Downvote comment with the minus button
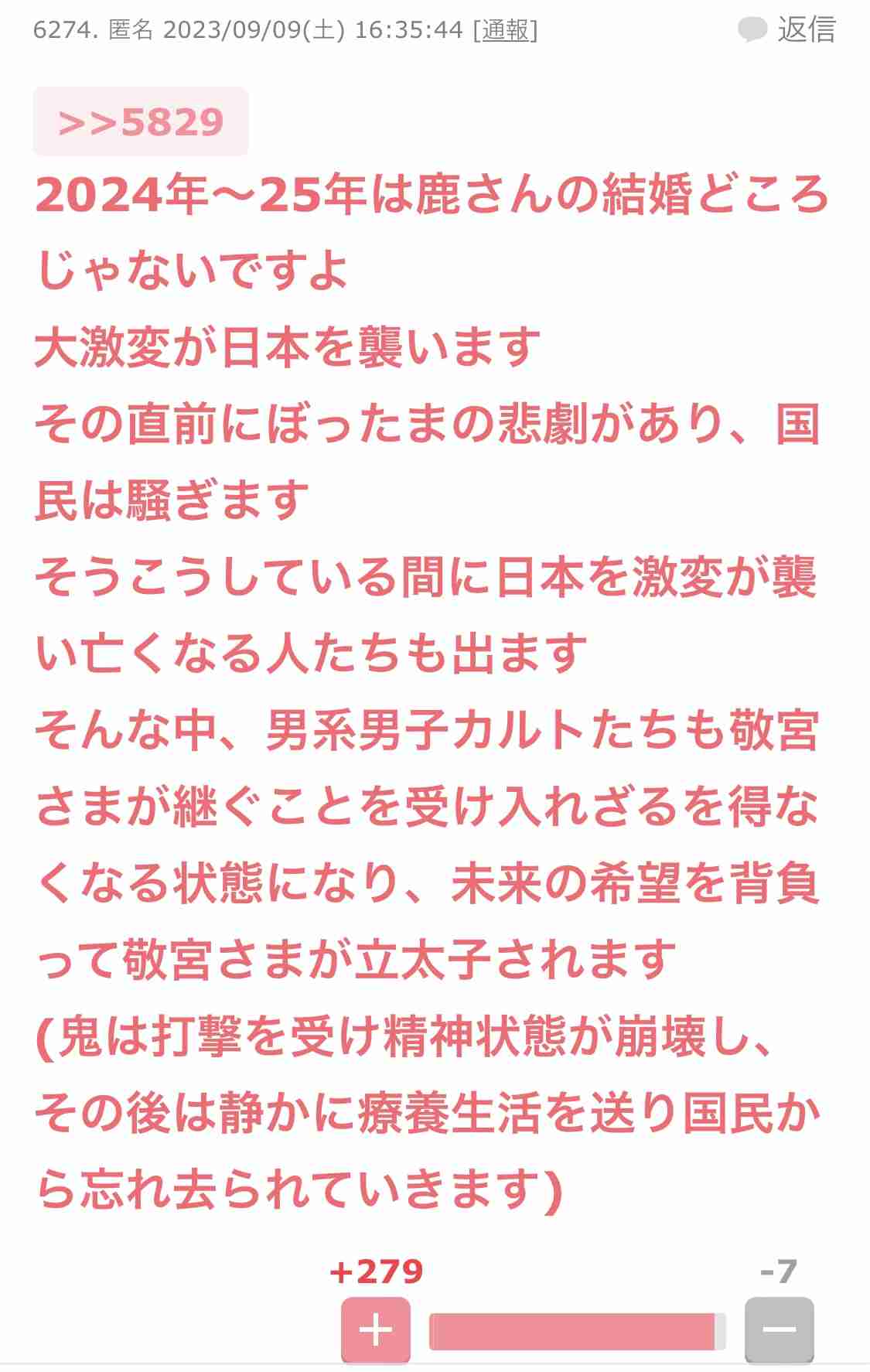The width and height of the screenshot is (870, 1372). click(x=779, y=1330)
